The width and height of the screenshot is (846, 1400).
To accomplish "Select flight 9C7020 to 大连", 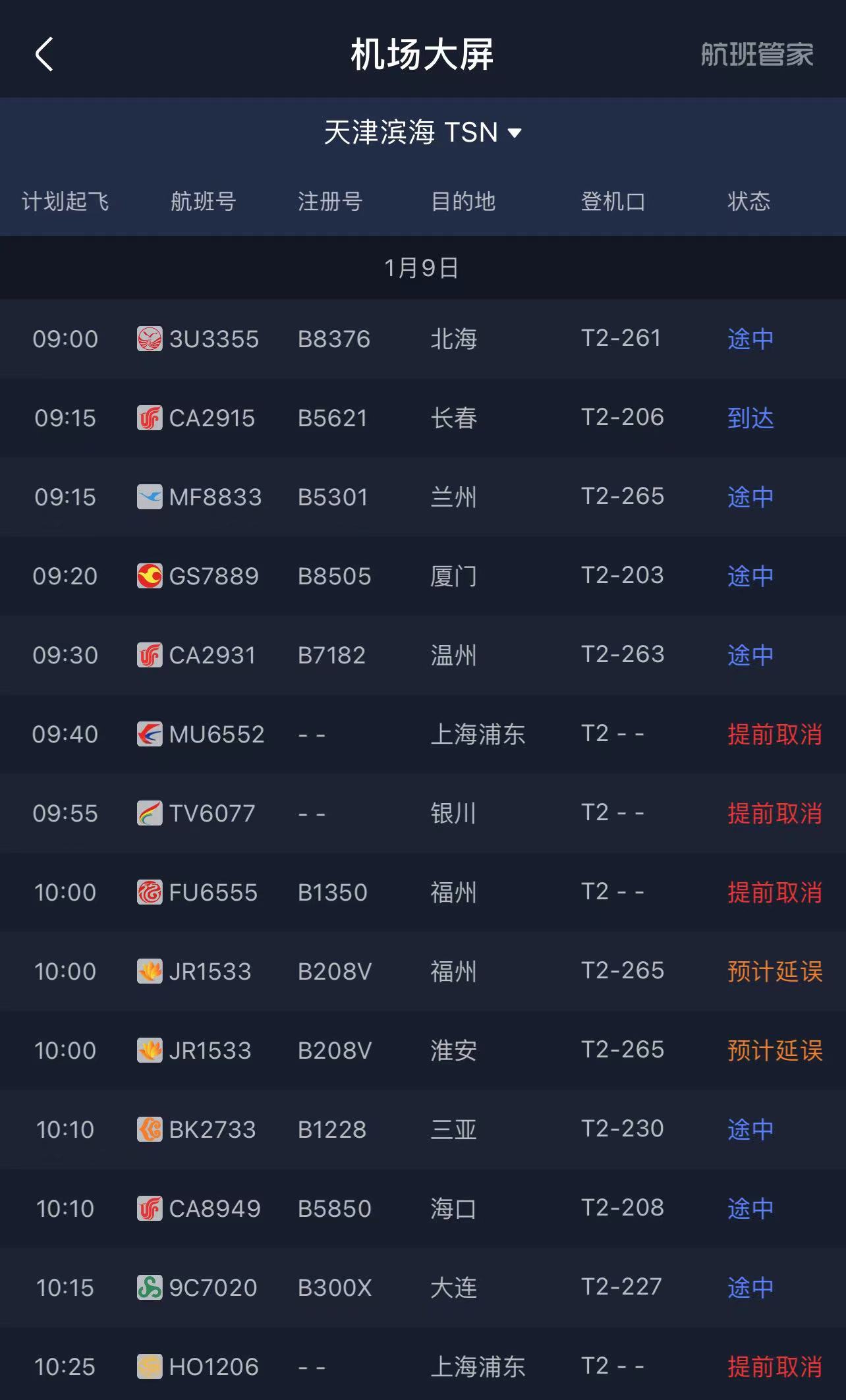I will [422, 1287].
